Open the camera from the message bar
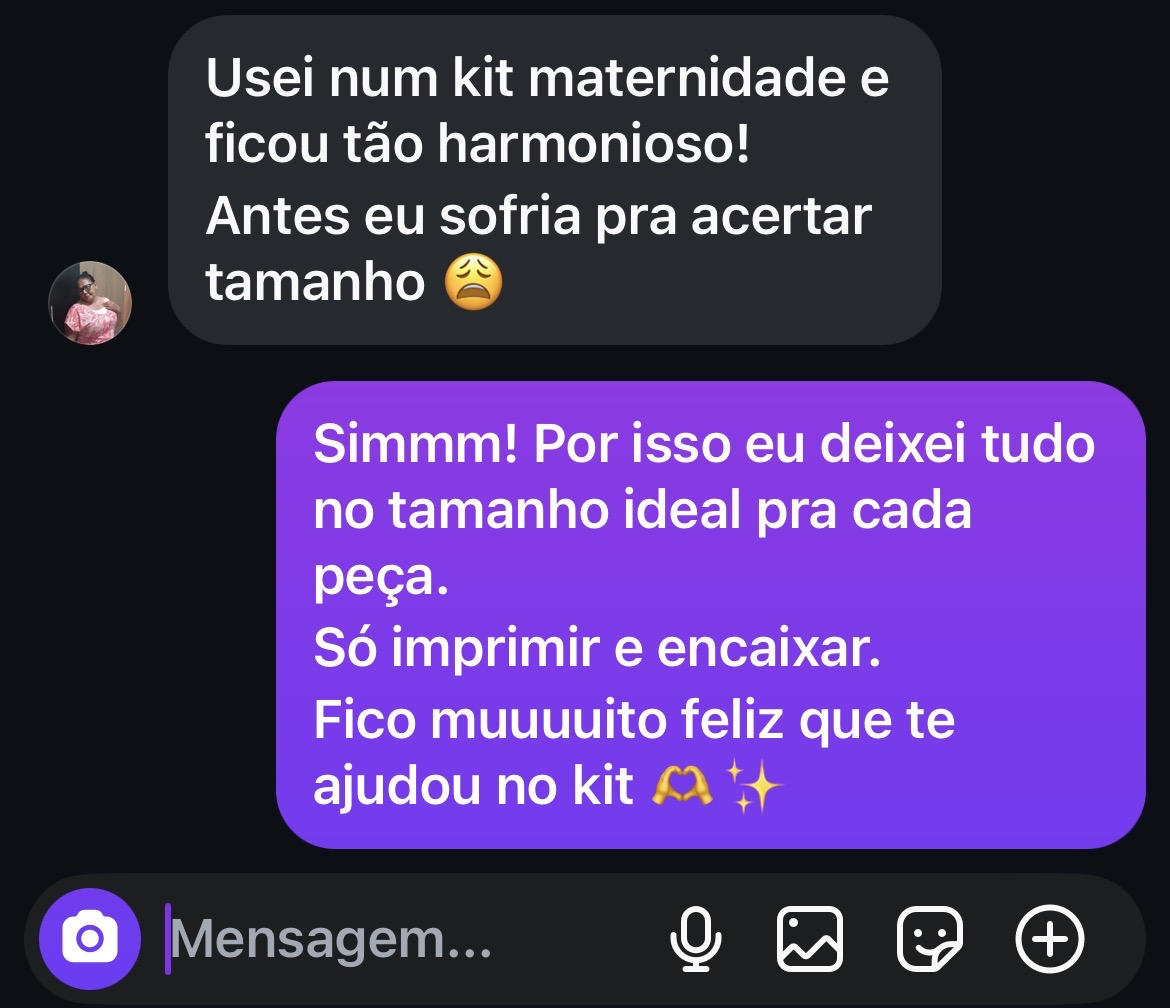 [90, 938]
